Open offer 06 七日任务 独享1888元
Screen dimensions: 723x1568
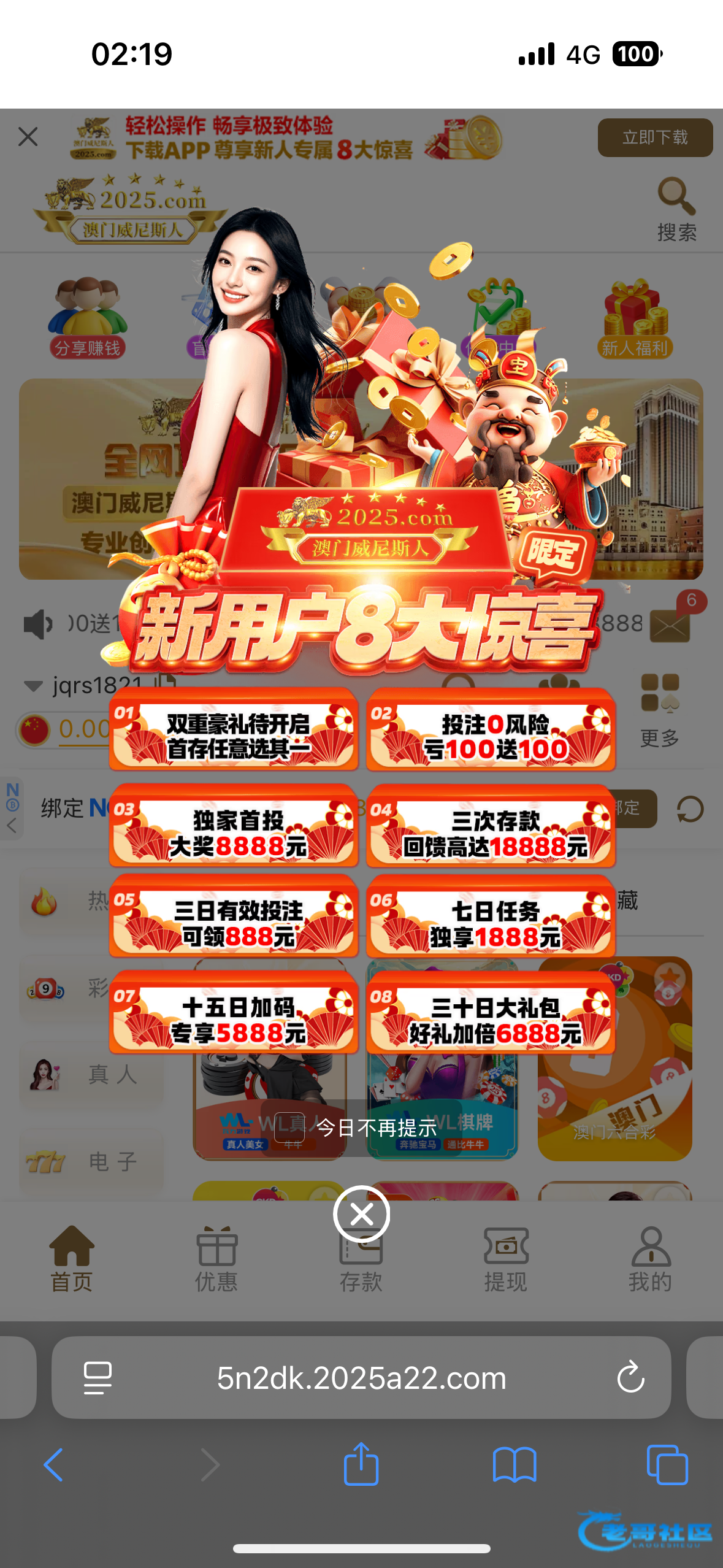(x=491, y=916)
